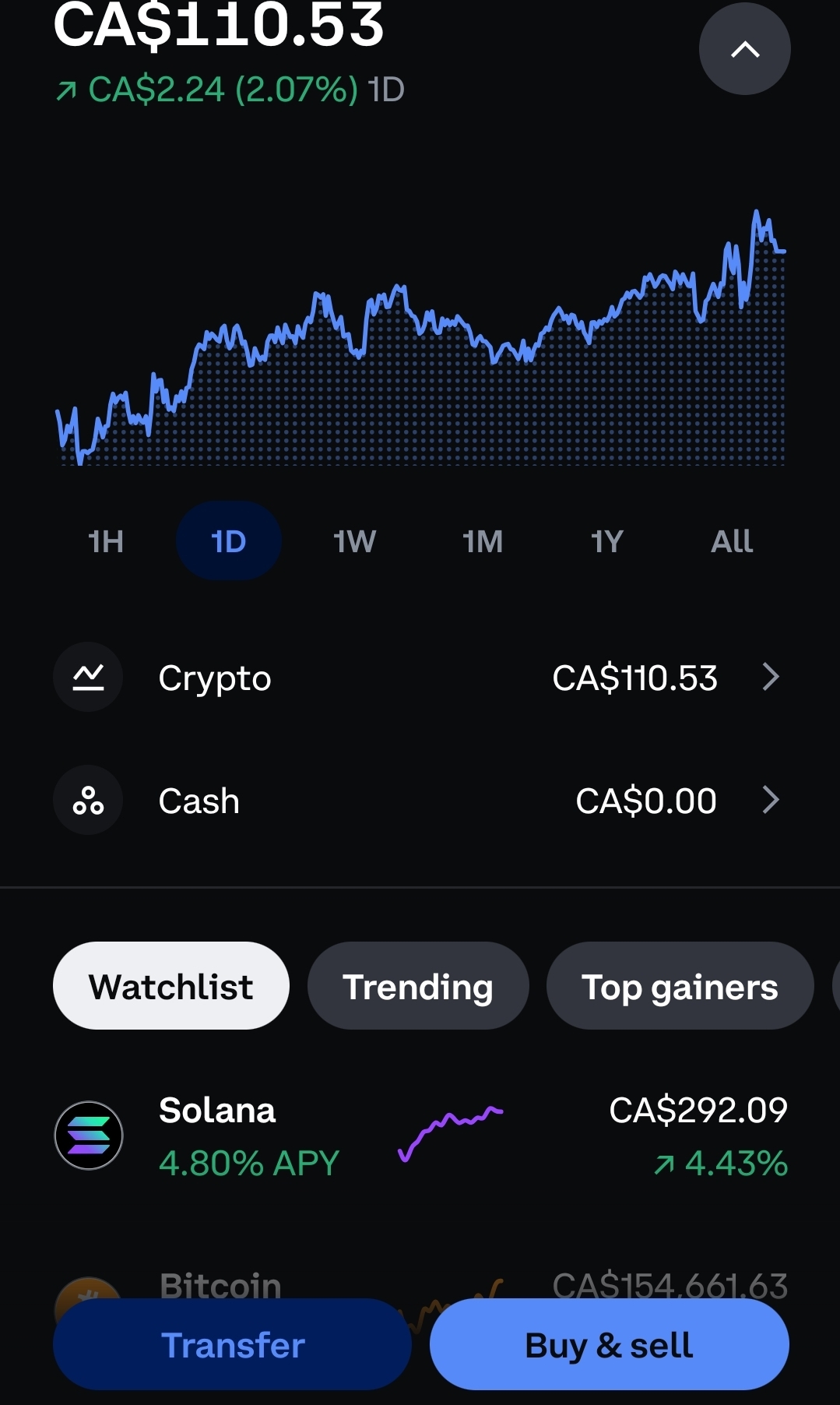The height and width of the screenshot is (1405, 840).
Task: Open the Cash balance row
Action: (420, 801)
